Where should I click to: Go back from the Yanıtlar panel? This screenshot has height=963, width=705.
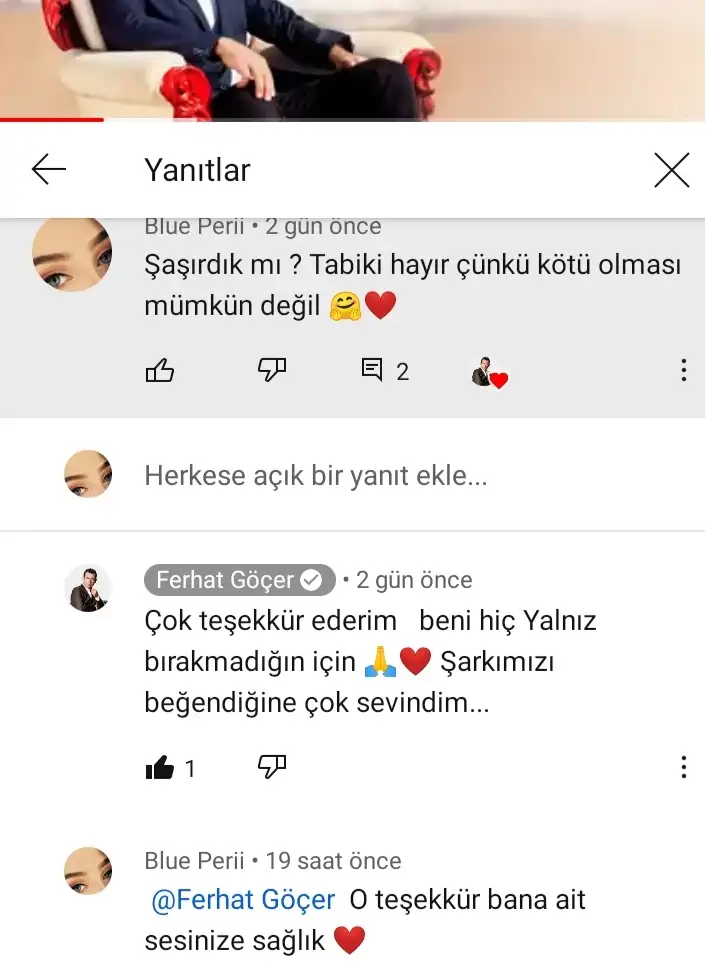[x=49, y=170]
